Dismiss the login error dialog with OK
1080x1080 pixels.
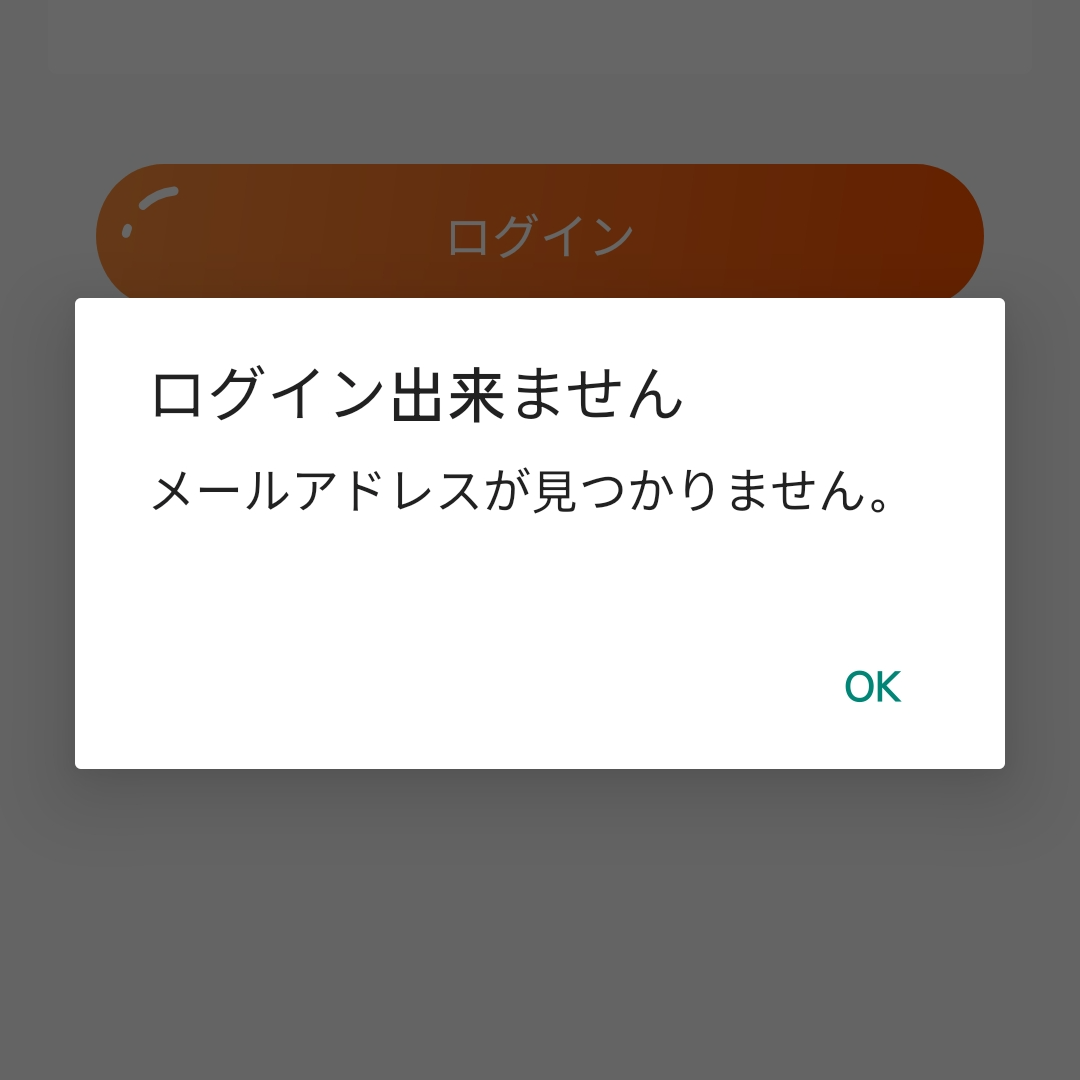(x=872, y=687)
